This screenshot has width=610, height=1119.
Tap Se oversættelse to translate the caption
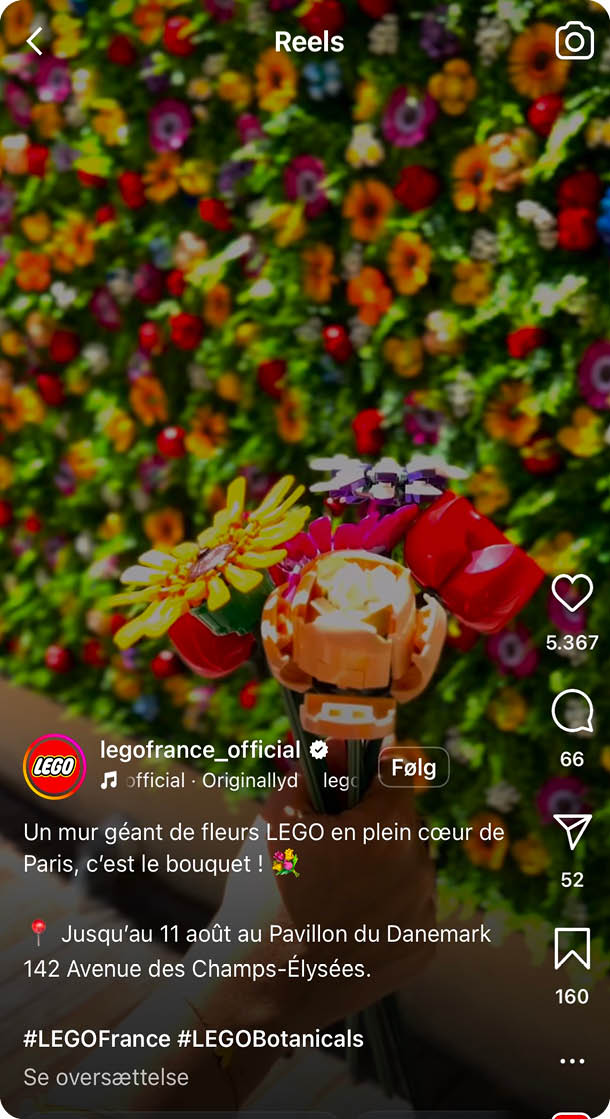[x=106, y=1078]
